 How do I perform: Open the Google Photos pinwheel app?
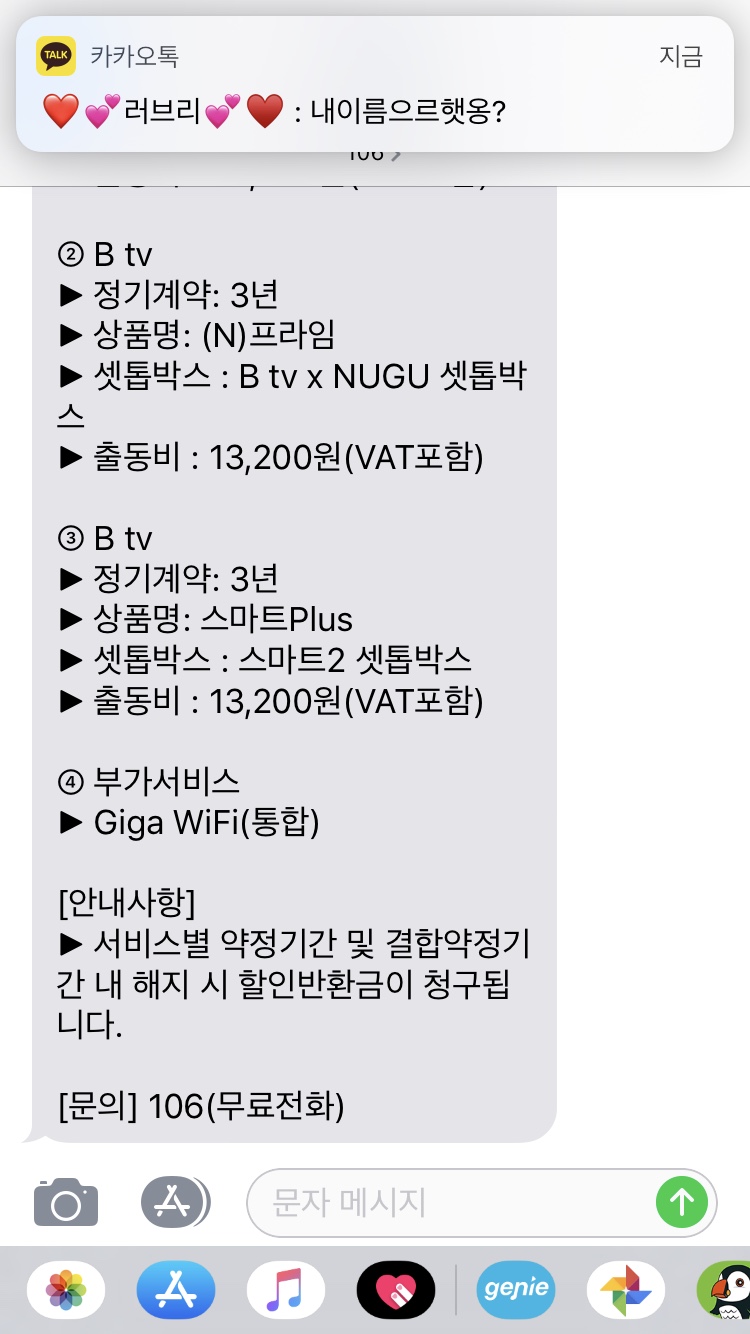(x=626, y=1290)
